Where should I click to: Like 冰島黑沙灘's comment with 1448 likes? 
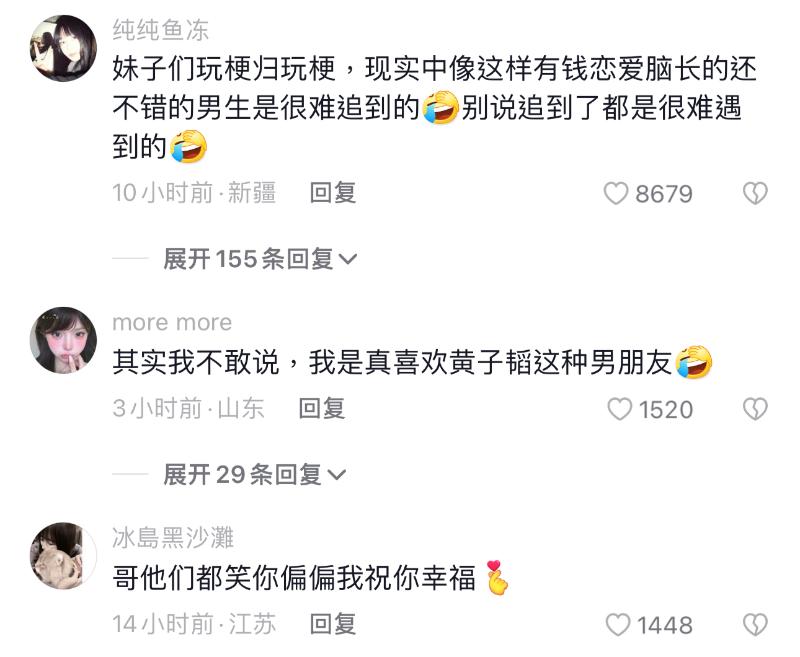click(x=618, y=625)
